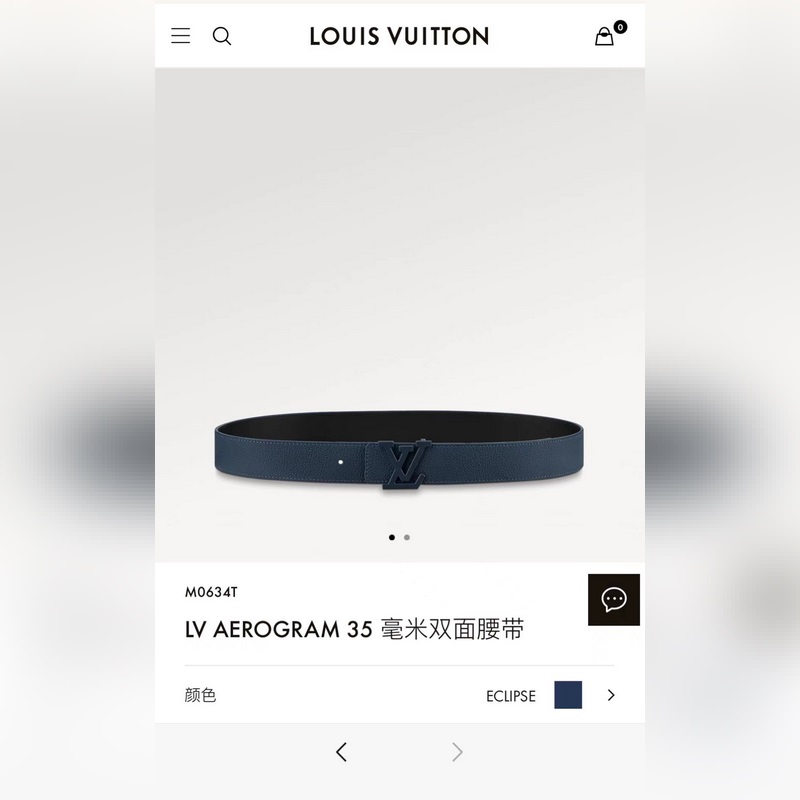Image resolution: width=800 pixels, height=800 pixels.
Task: Open the search icon
Action: coord(222,36)
